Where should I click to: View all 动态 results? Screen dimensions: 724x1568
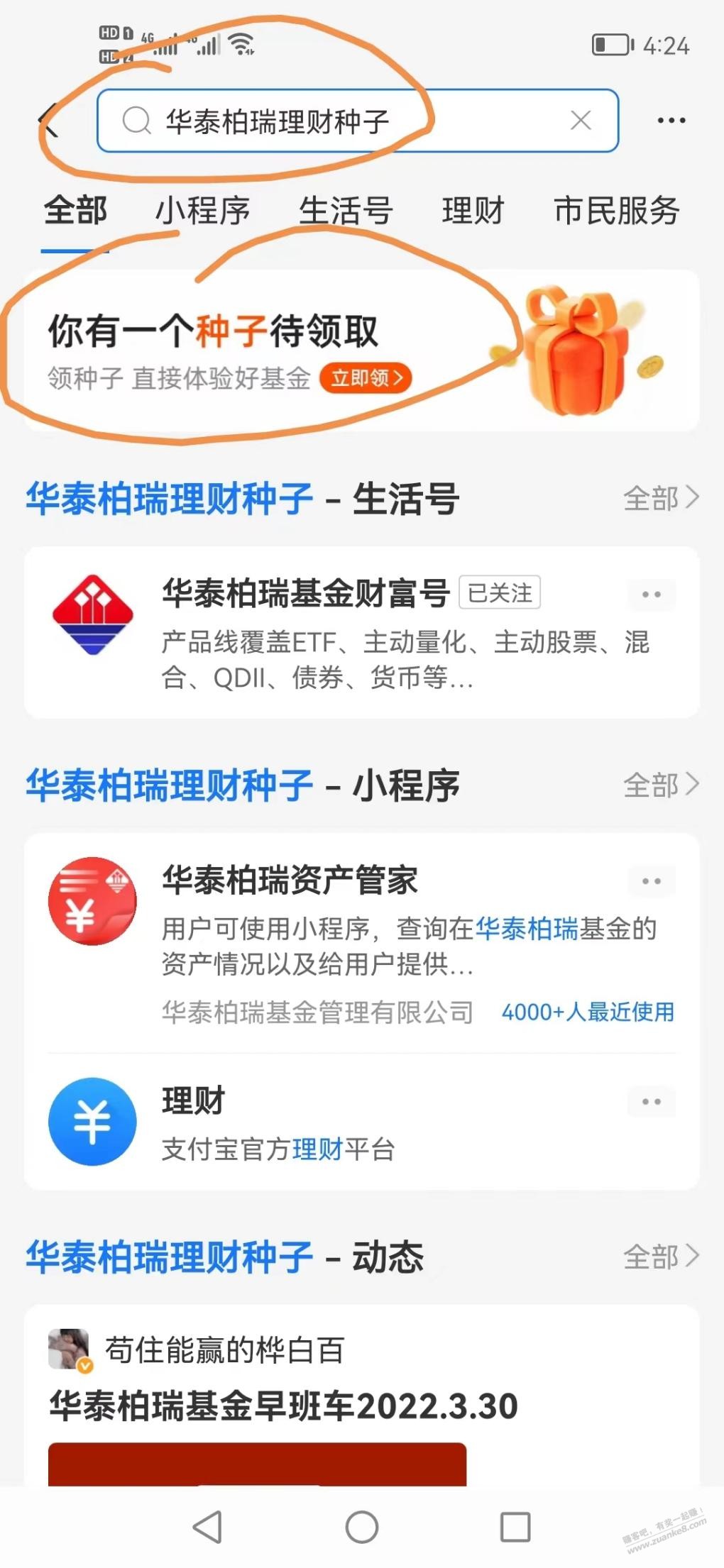coord(660,1257)
